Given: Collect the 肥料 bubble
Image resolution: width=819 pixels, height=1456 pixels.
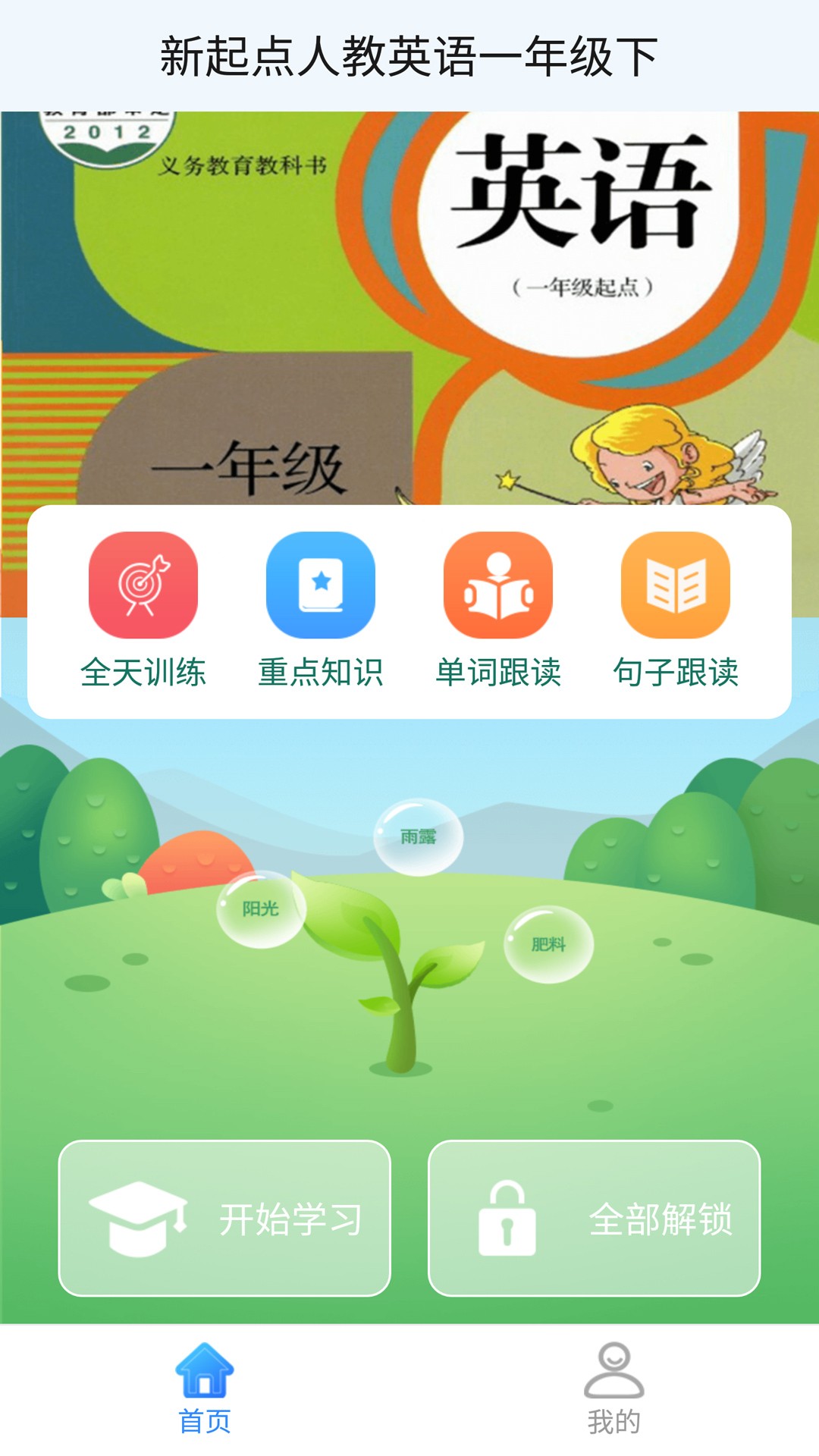Looking at the screenshot, I should click(x=548, y=944).
